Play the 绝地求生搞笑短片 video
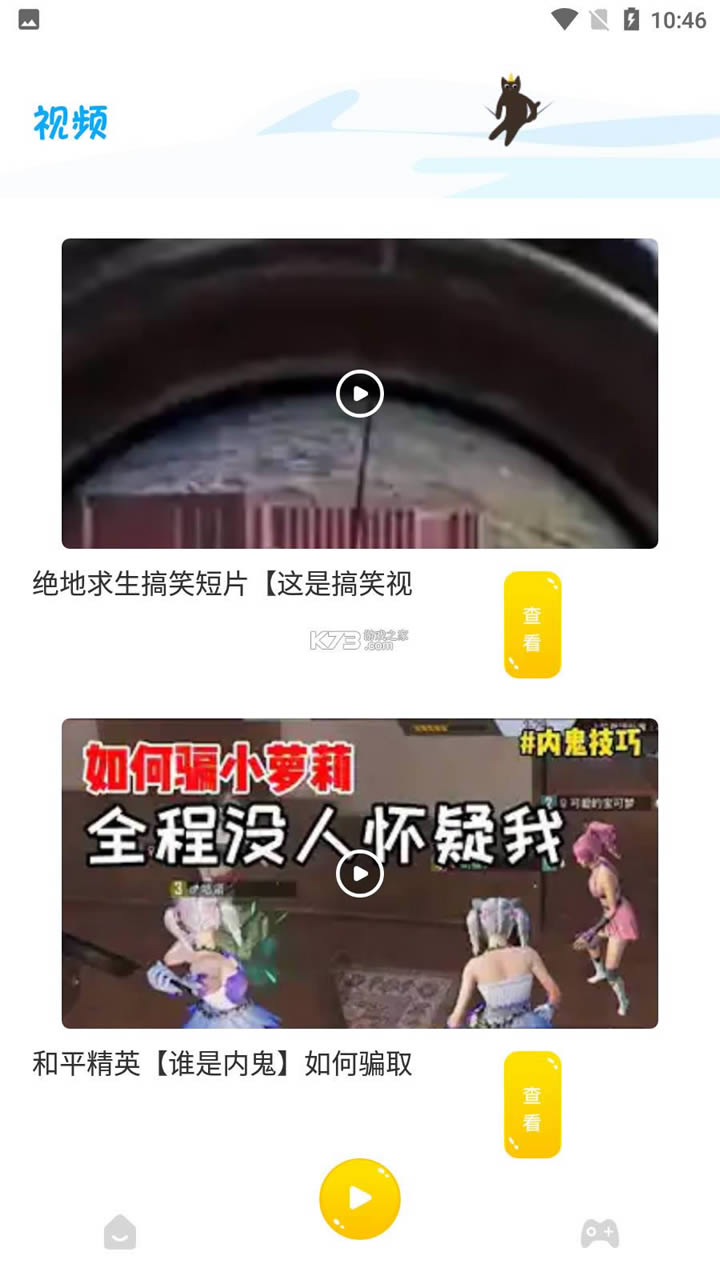Screen dimensions: 720x1280 coord(360,393)
